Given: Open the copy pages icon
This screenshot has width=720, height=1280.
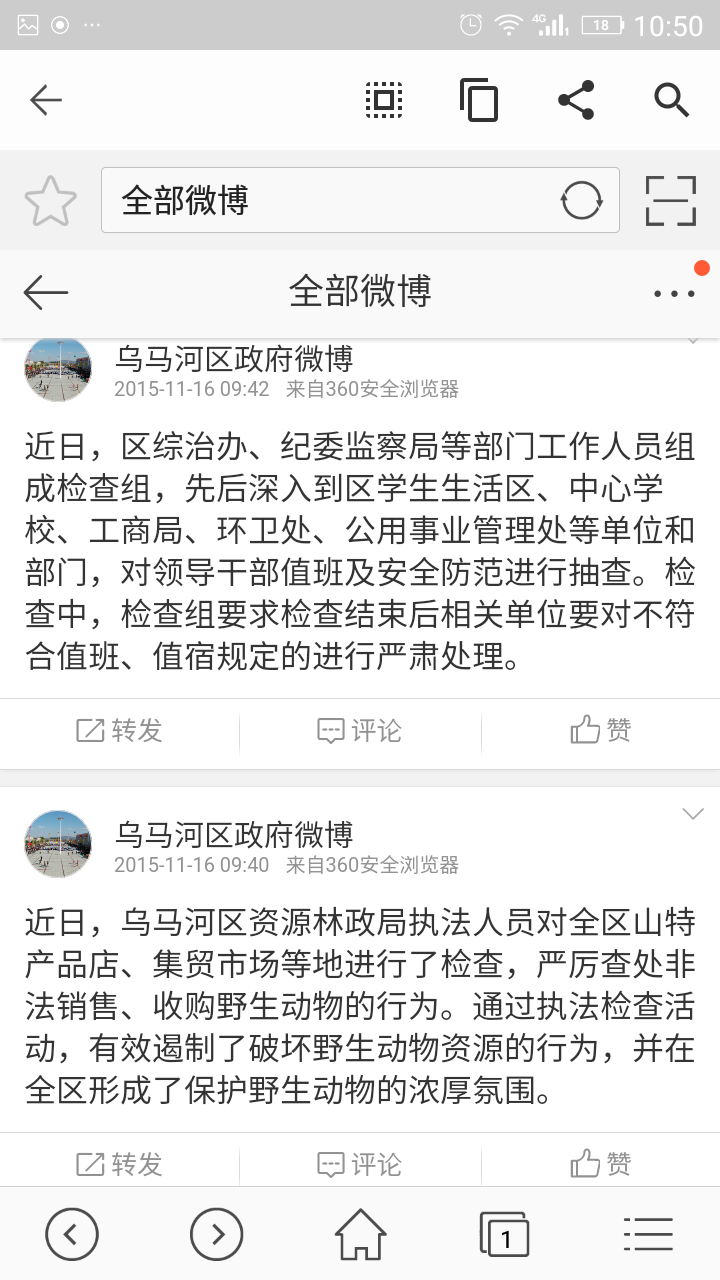Looking at the screenshot, I should 479,100.
